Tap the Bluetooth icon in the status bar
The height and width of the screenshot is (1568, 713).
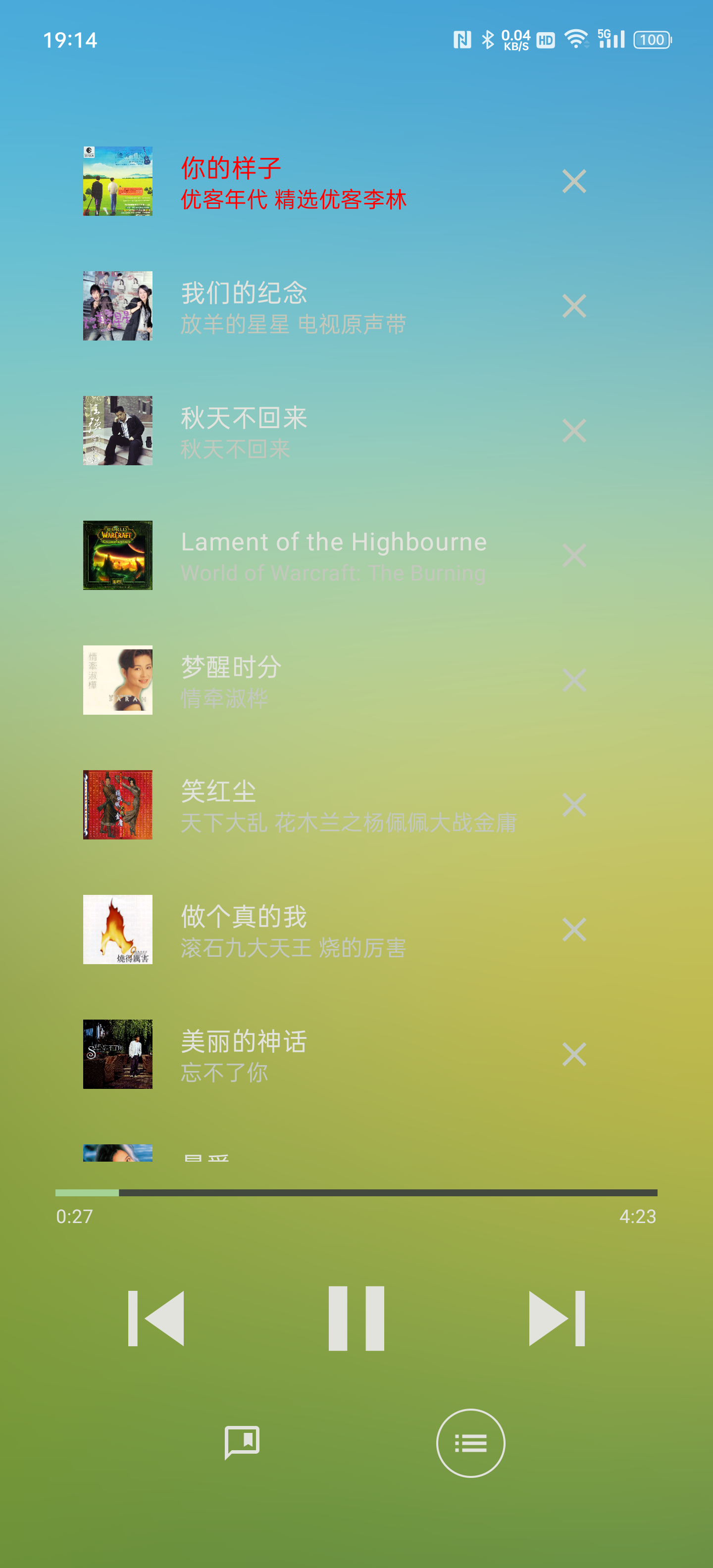pyautogui.click(x=487, y=40)
